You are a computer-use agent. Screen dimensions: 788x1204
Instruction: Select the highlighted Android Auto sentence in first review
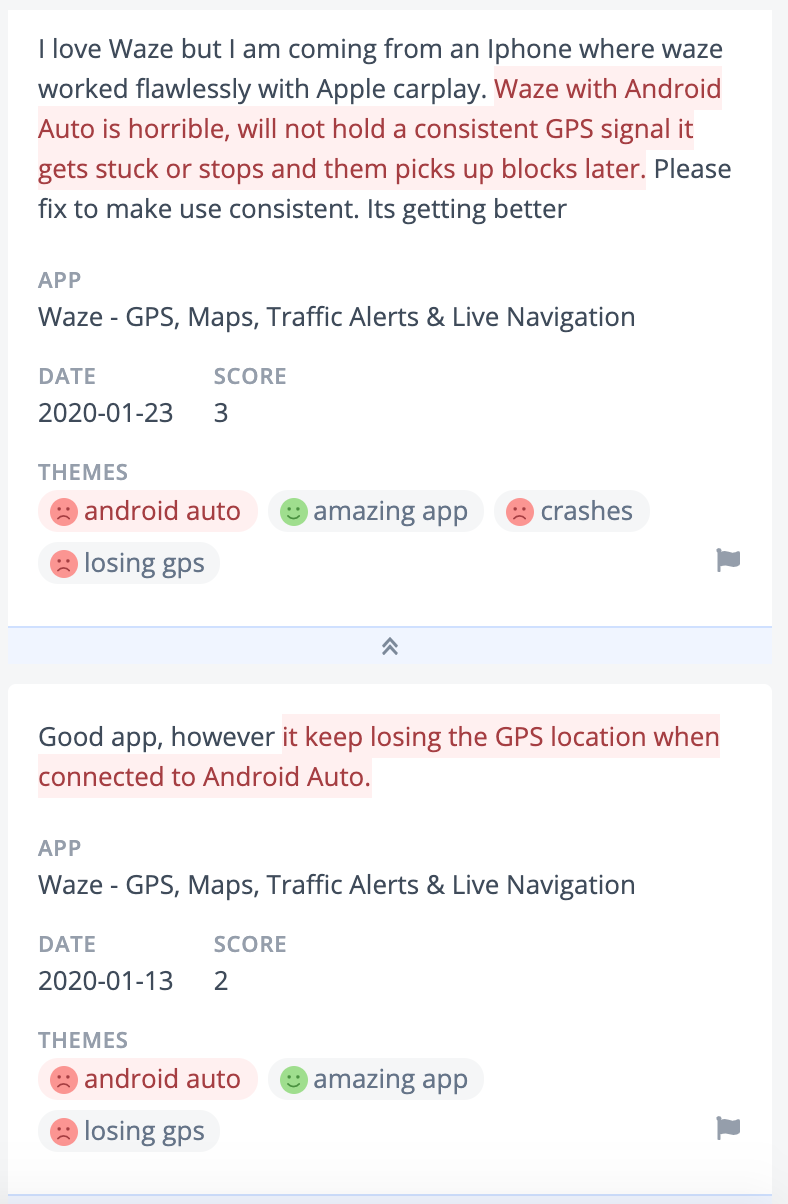pyautogui.click(x=380, y=128)
